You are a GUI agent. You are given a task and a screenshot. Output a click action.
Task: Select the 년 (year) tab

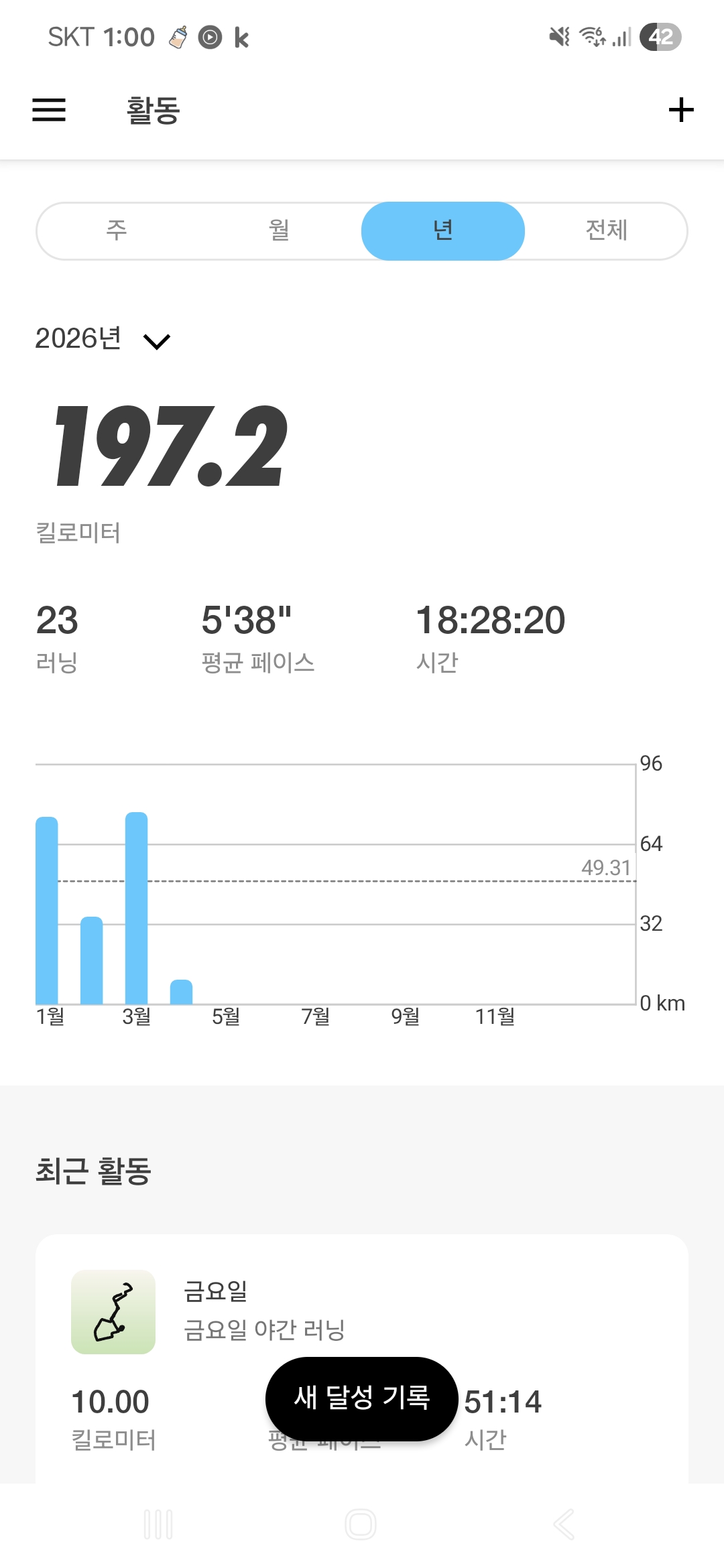pos(442,231)
